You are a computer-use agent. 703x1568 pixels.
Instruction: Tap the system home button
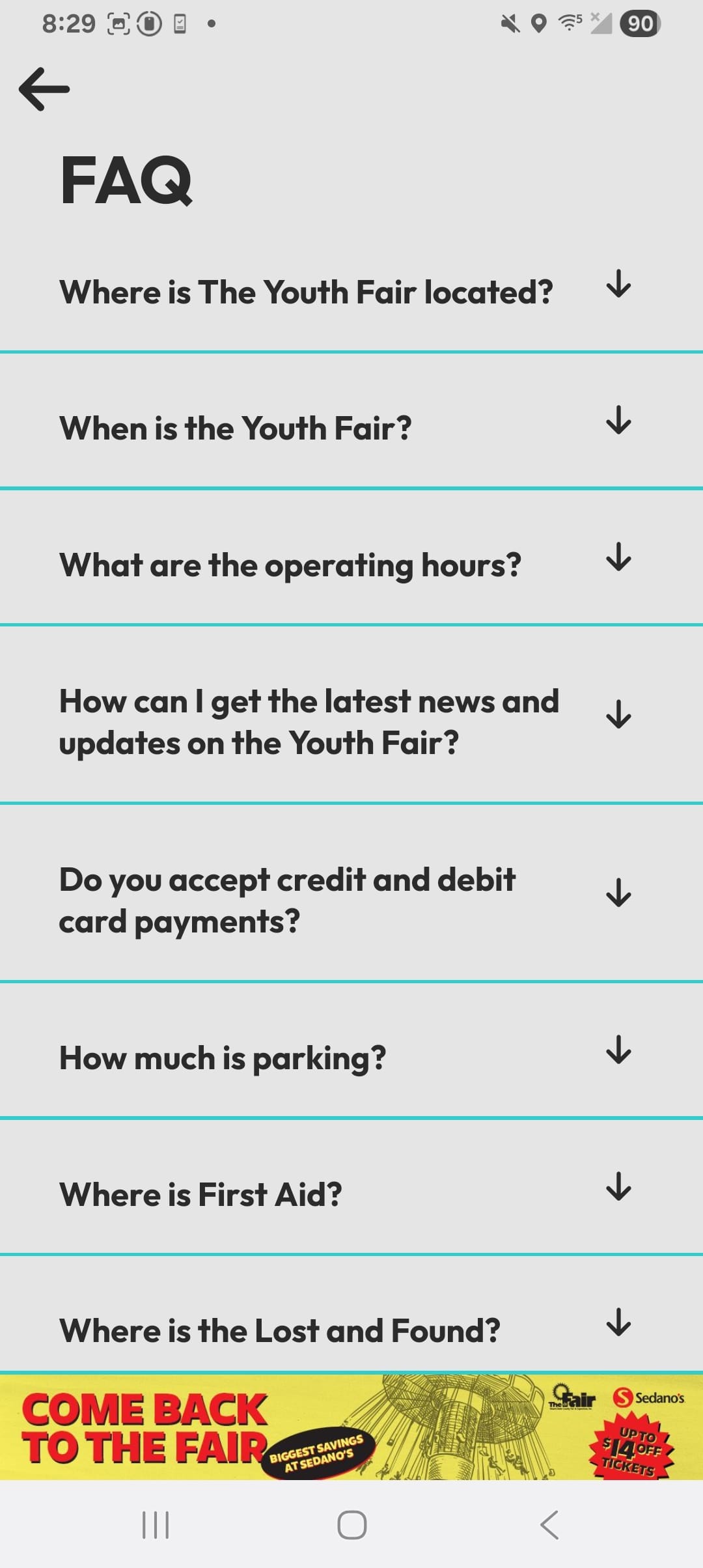(x=351, y=1524)
